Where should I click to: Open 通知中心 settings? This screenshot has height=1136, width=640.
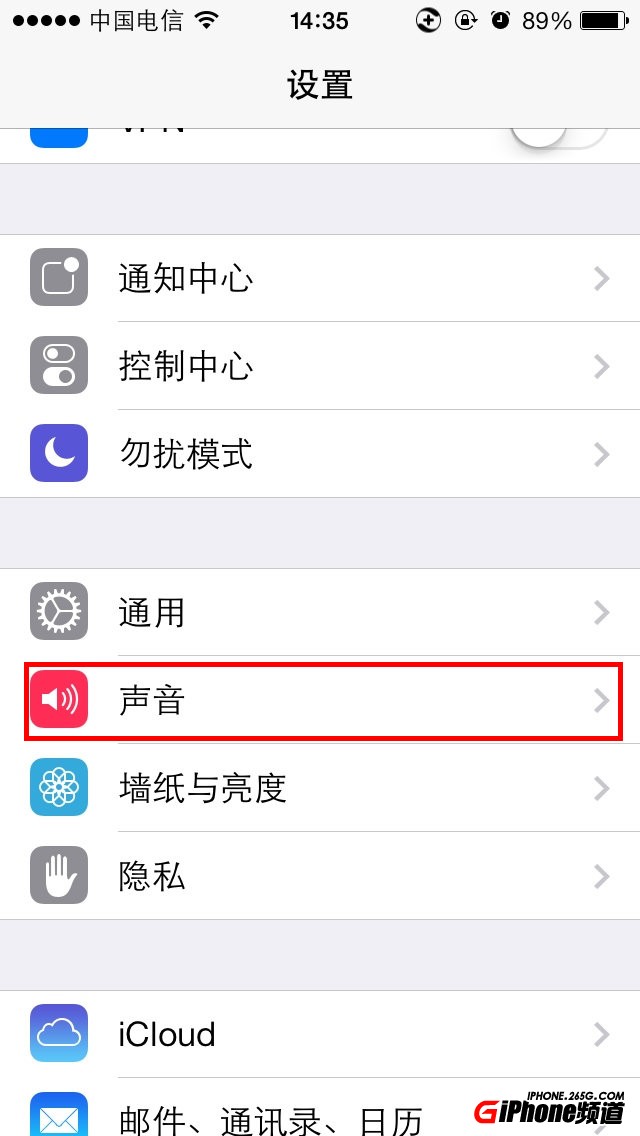(320, 278)
